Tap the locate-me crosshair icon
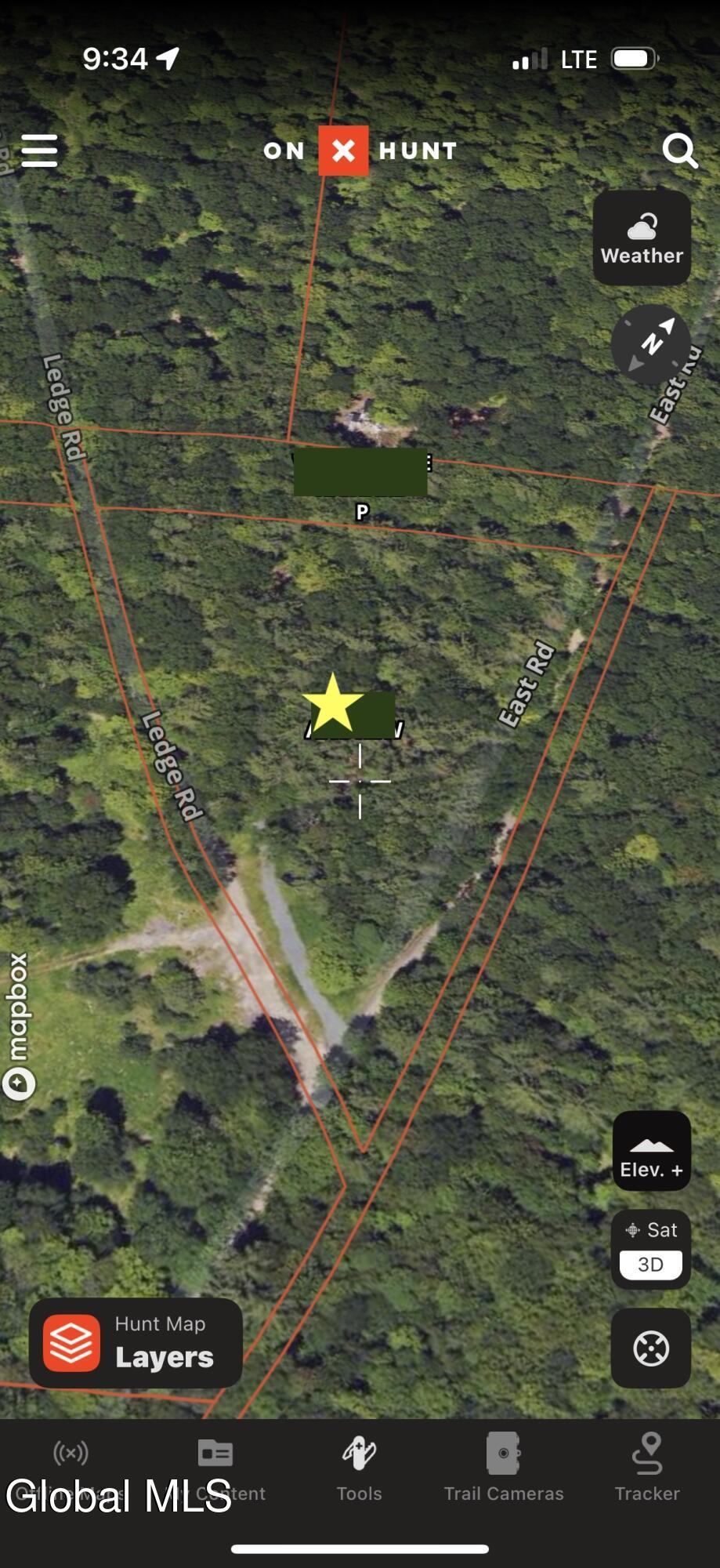The width and height of the screenshot is (720, 1568). (651, 1347)
